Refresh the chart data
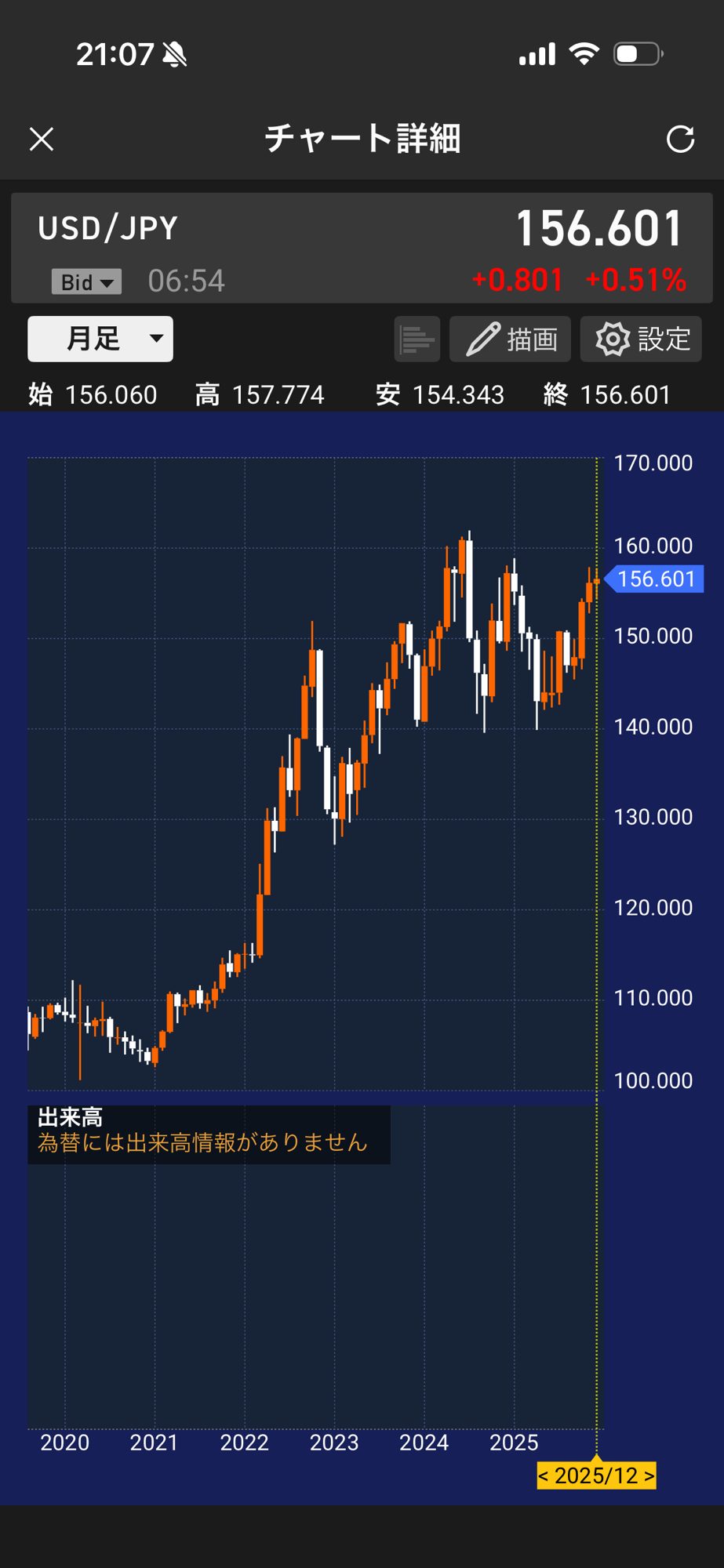The width and height of the screenshot is (724, 1568). click(x=680, y=140)
